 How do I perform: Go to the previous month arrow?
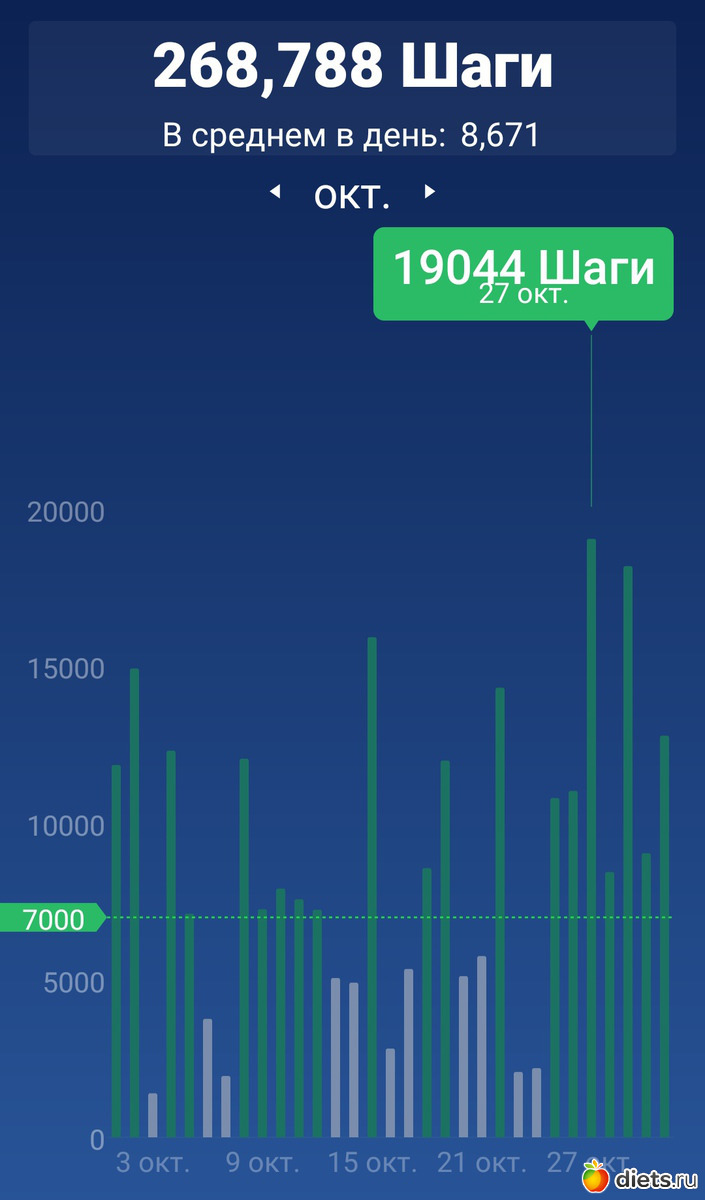point(275,192)
